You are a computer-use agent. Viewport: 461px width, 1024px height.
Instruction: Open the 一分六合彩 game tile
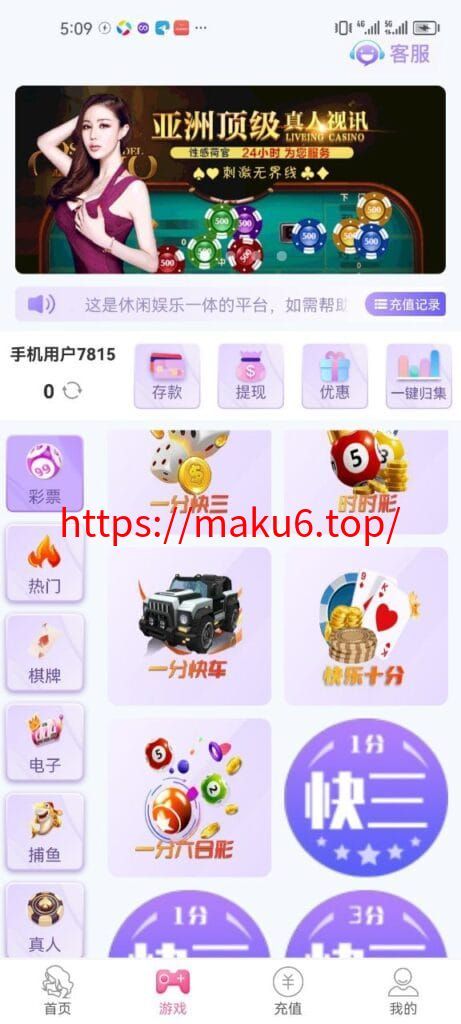[189, 797]
